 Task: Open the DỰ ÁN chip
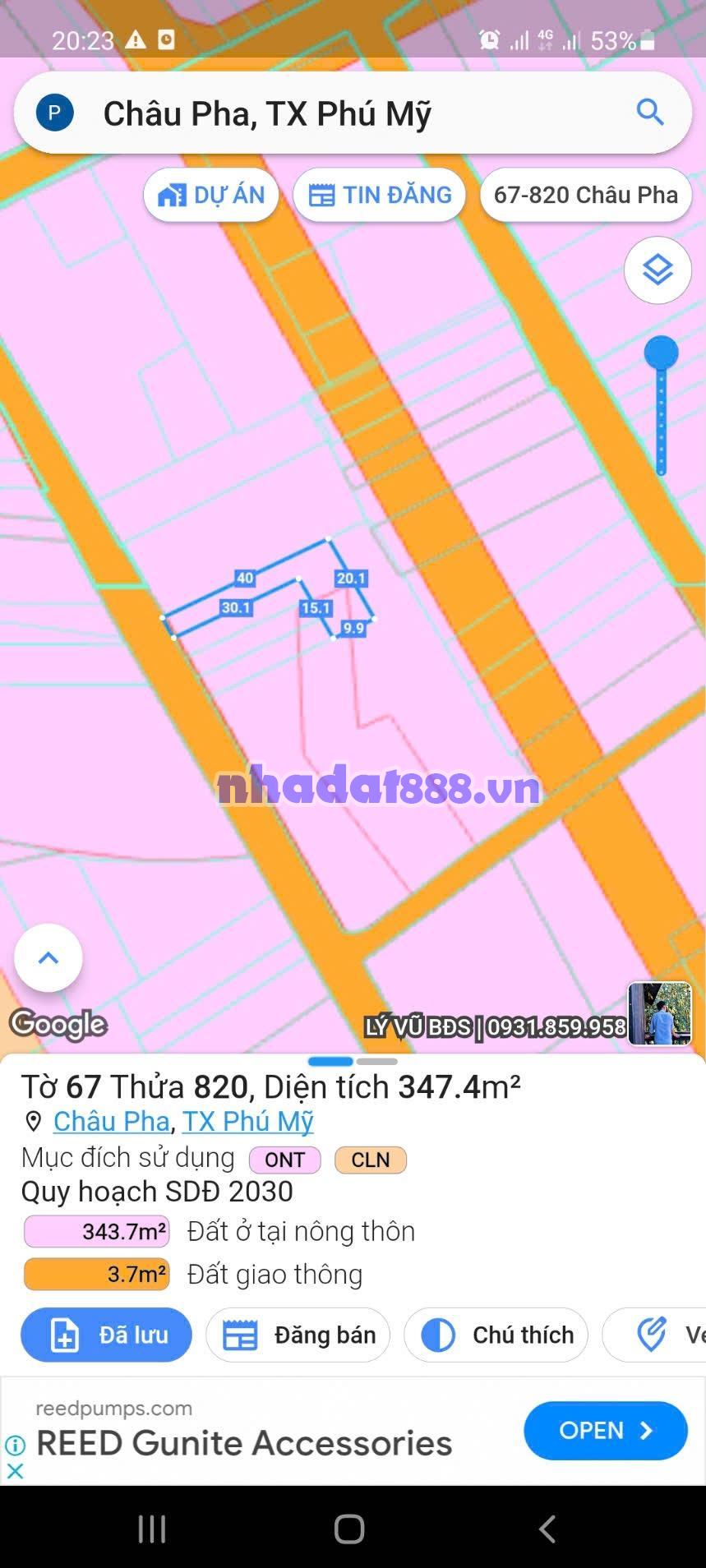211,195
